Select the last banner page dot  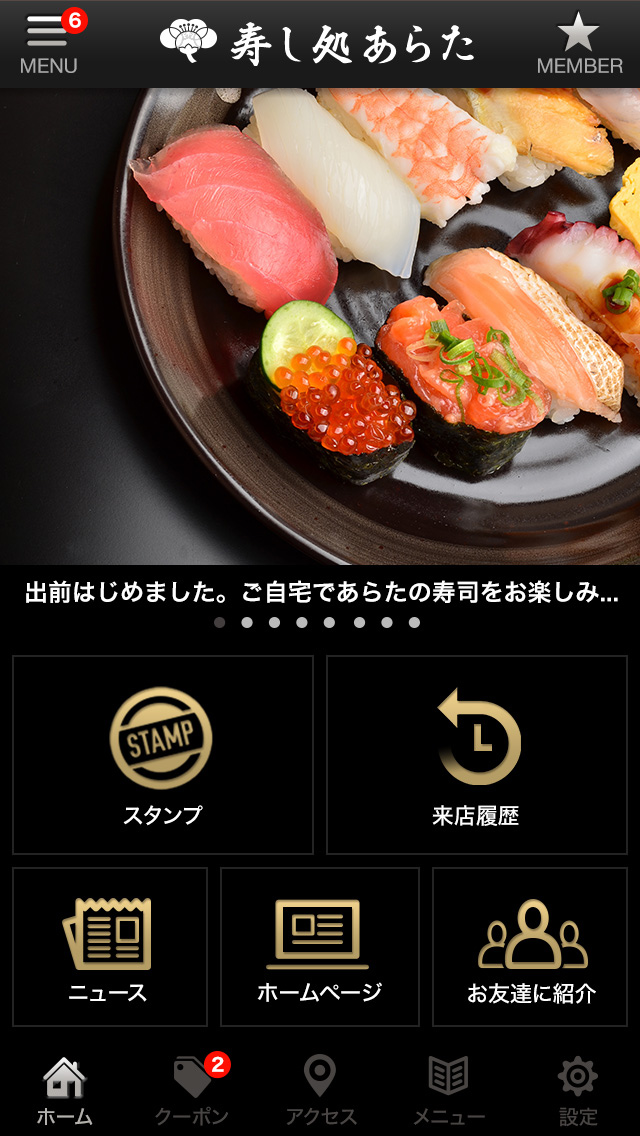coord(414,622)
